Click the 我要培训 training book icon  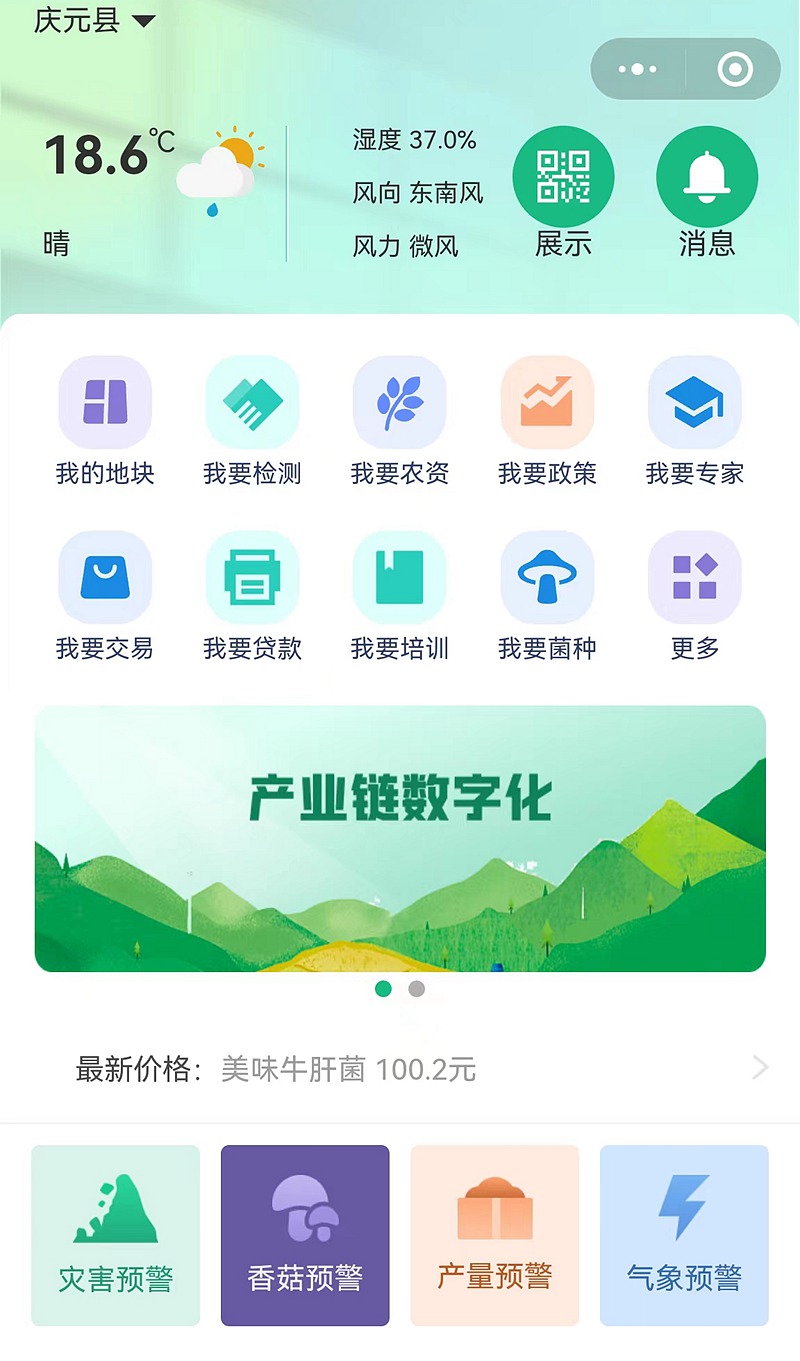399,577
